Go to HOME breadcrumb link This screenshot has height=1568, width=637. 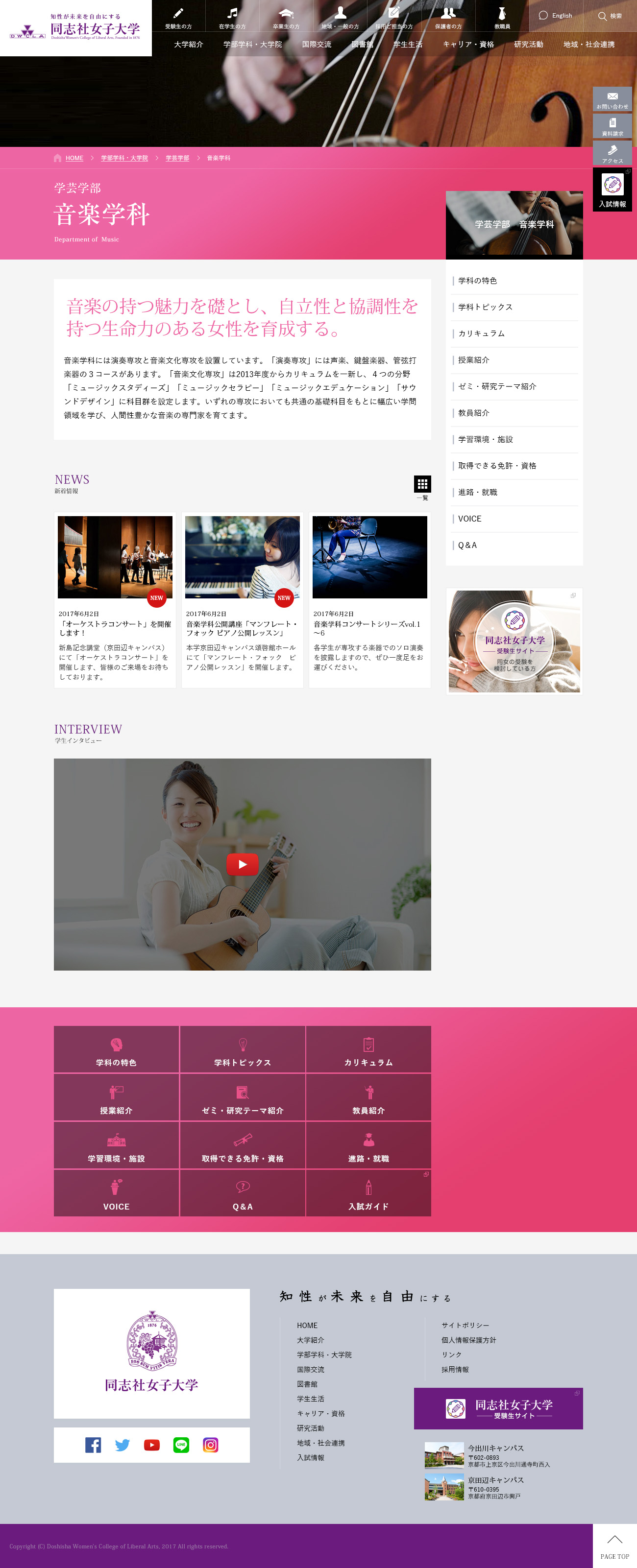click(x=74, y=158)
